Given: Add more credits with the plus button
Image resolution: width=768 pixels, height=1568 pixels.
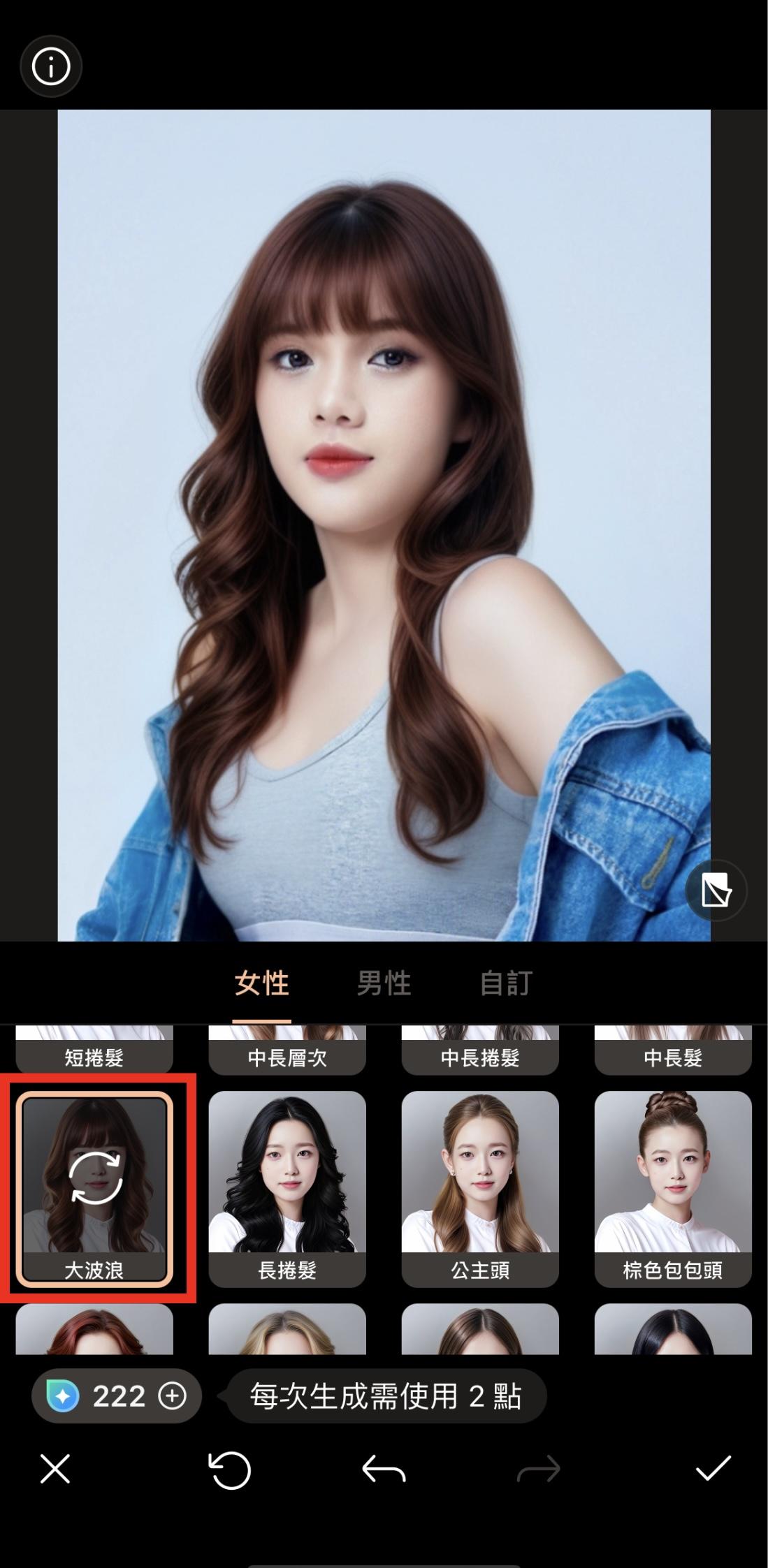Looking at the screenshot, I should (173, 1396).
